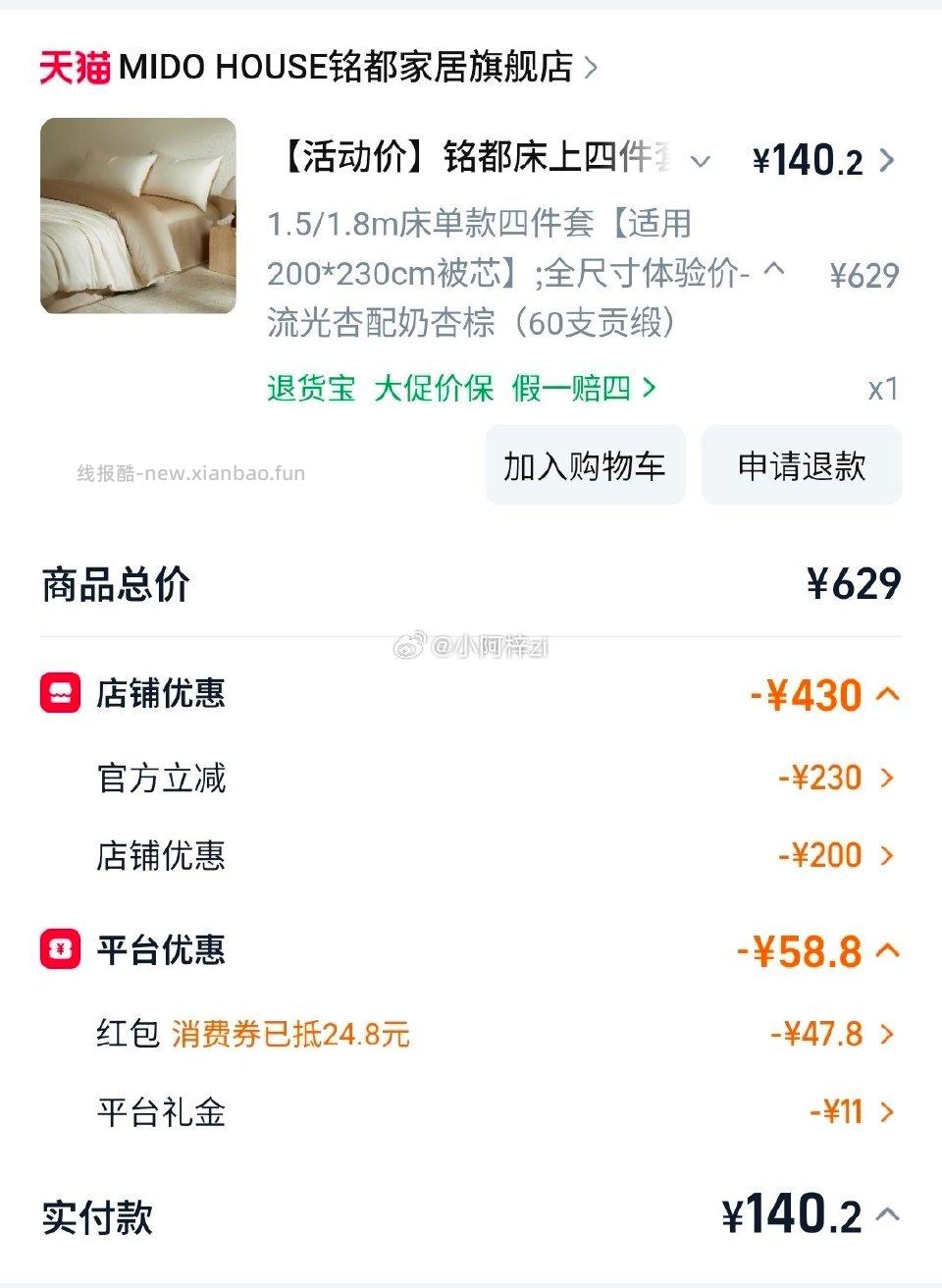Click the 店铺优惠 red coupon icon
The width and height of the screenshot is (942, 1288).
[x=59, y=693]
